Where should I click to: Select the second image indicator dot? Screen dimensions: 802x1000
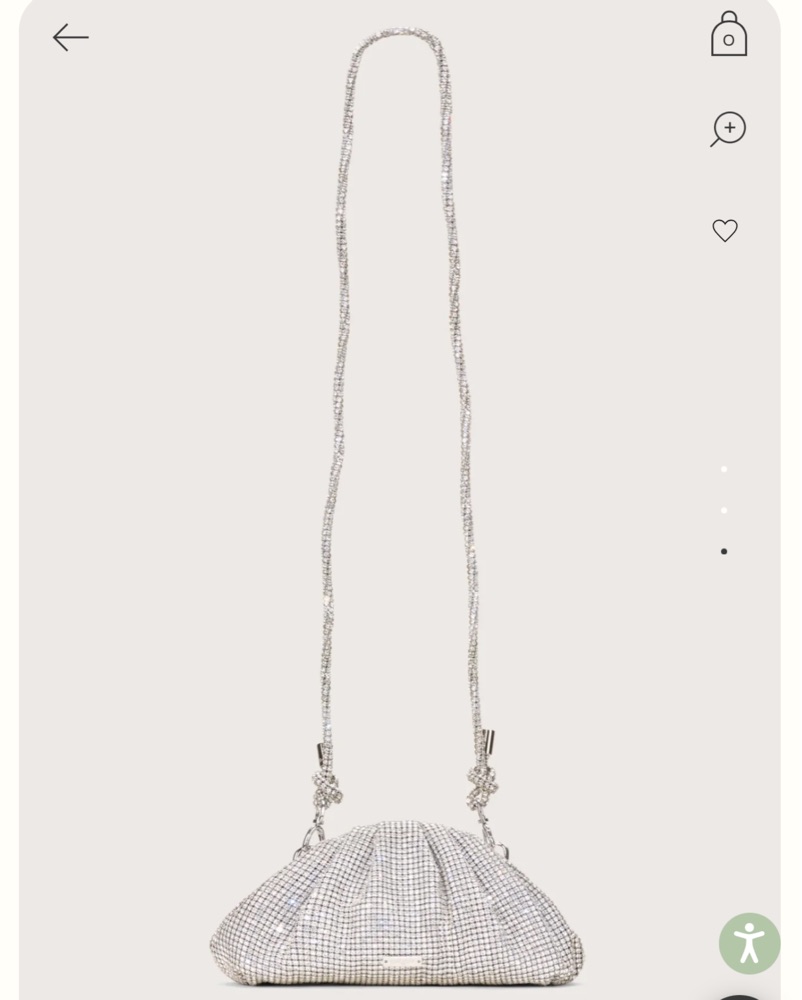[724, 510]
